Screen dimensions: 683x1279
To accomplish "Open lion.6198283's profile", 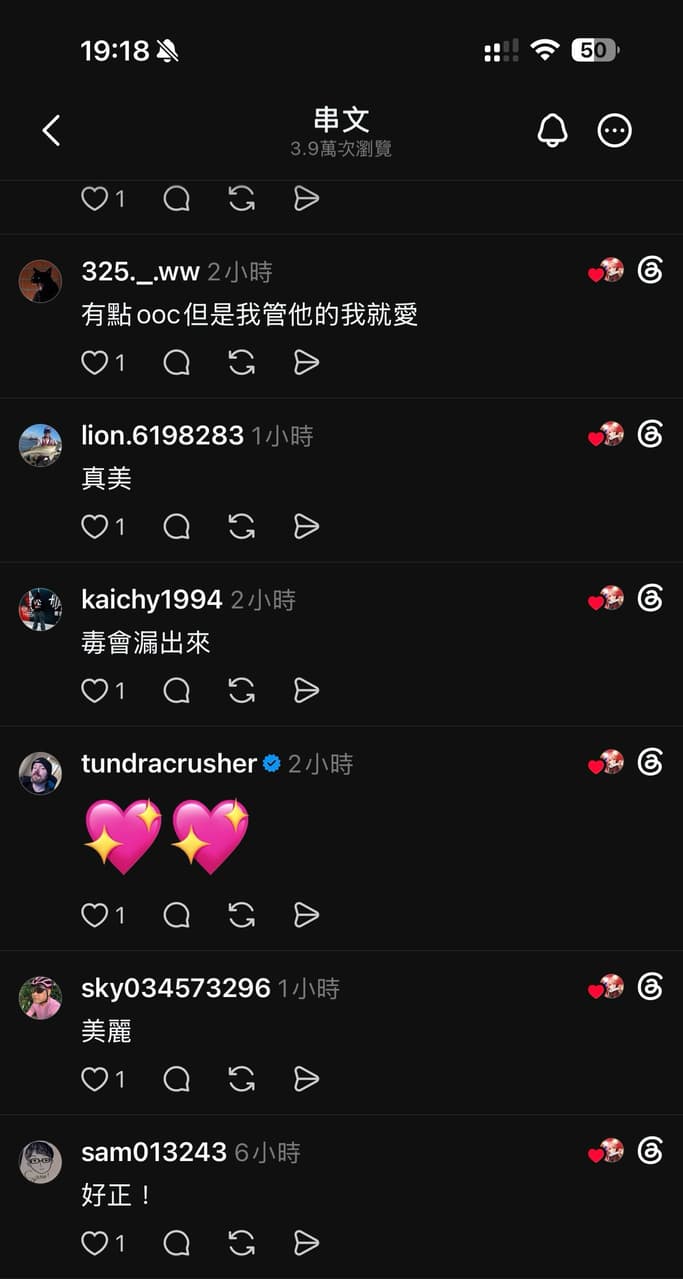I will click(x=162, y=435).
